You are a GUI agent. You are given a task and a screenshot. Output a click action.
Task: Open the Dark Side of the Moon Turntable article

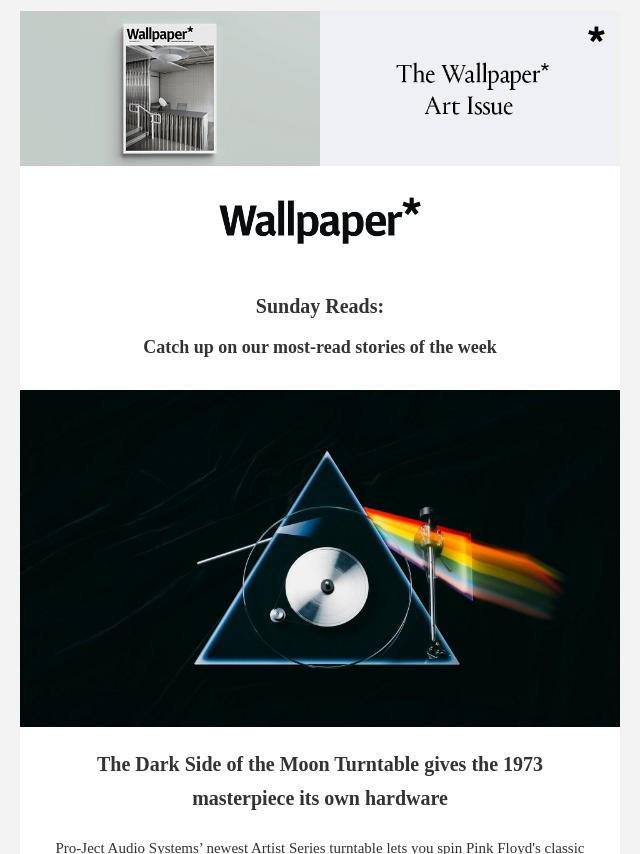pos(320,781)
